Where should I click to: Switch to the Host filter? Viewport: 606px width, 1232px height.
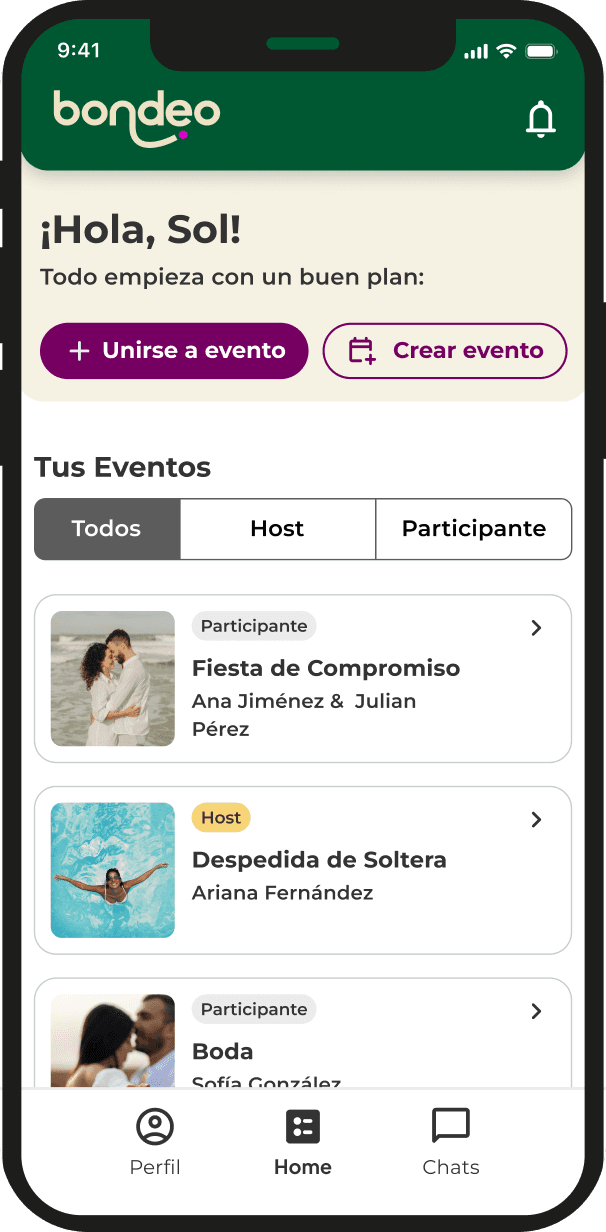pos(277,529)
